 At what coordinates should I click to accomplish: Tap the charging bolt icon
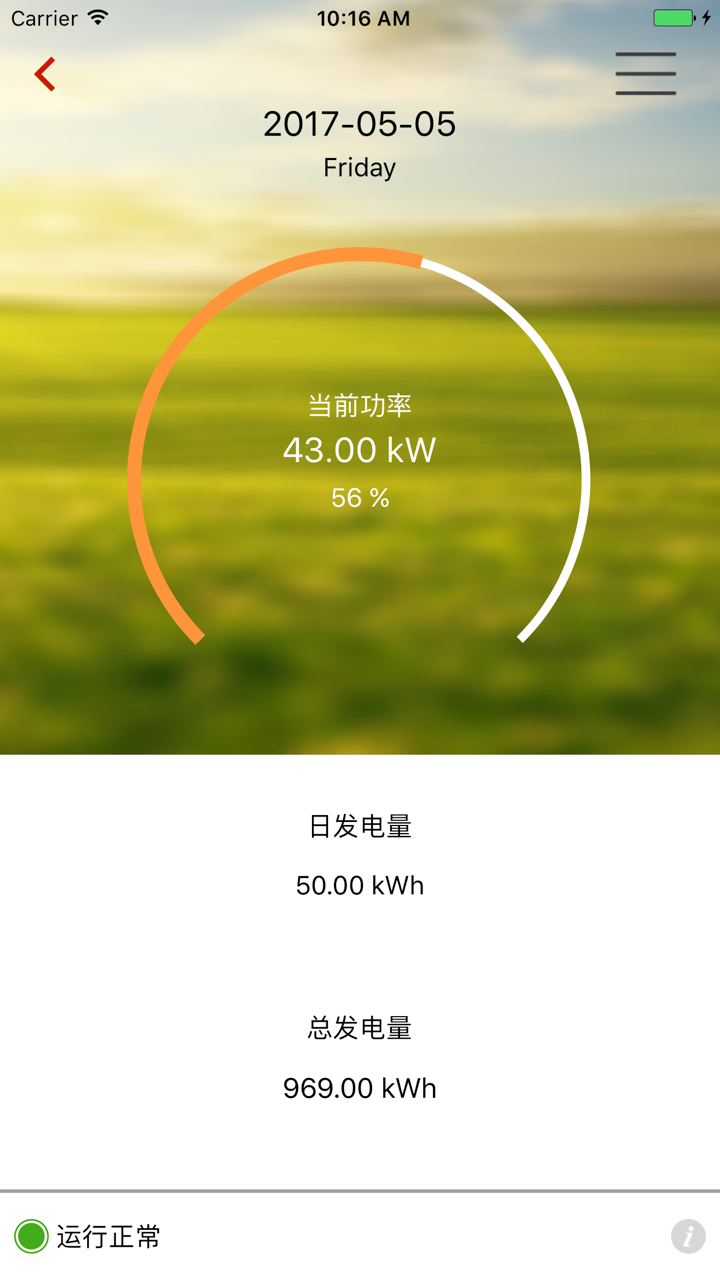[707, 16]
